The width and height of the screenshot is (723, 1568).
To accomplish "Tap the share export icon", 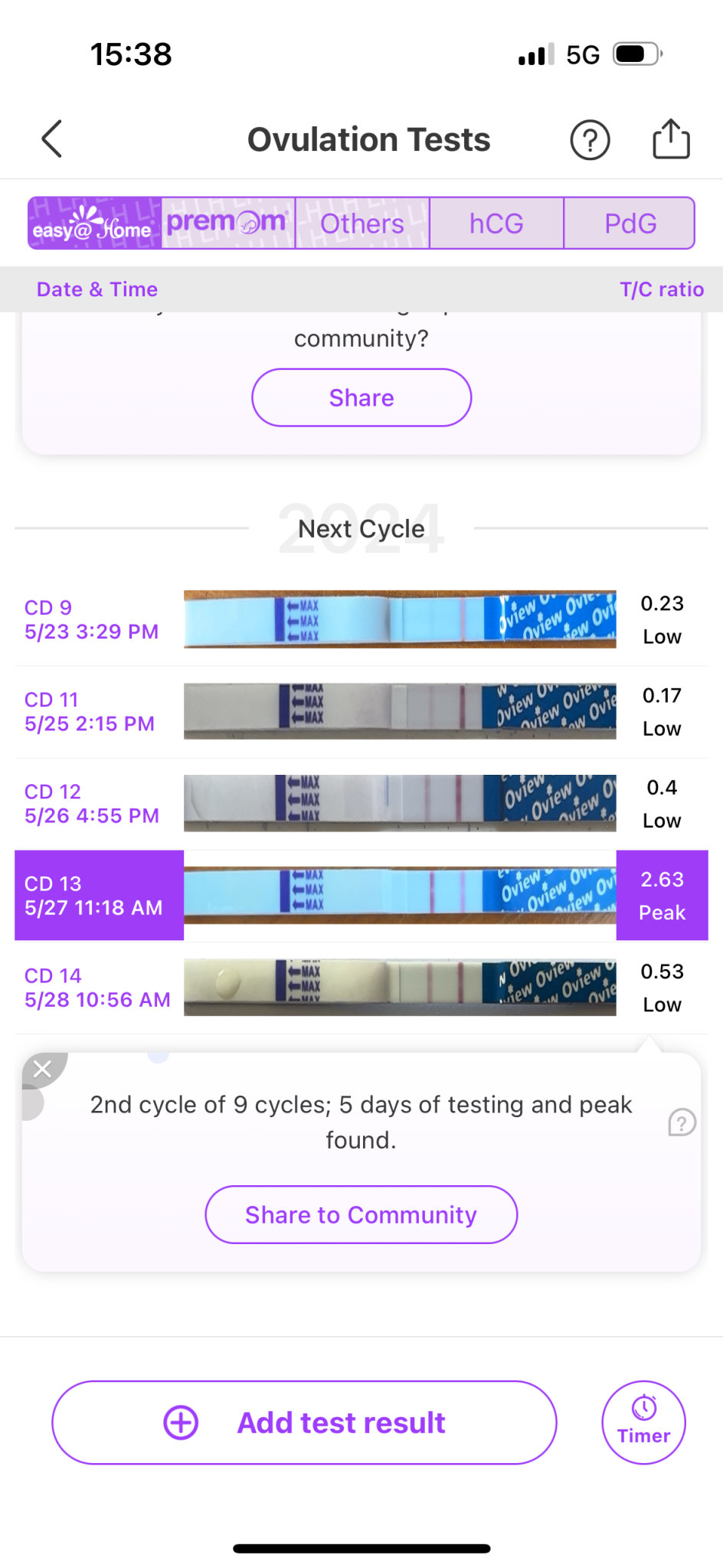I will pos(671,139).
